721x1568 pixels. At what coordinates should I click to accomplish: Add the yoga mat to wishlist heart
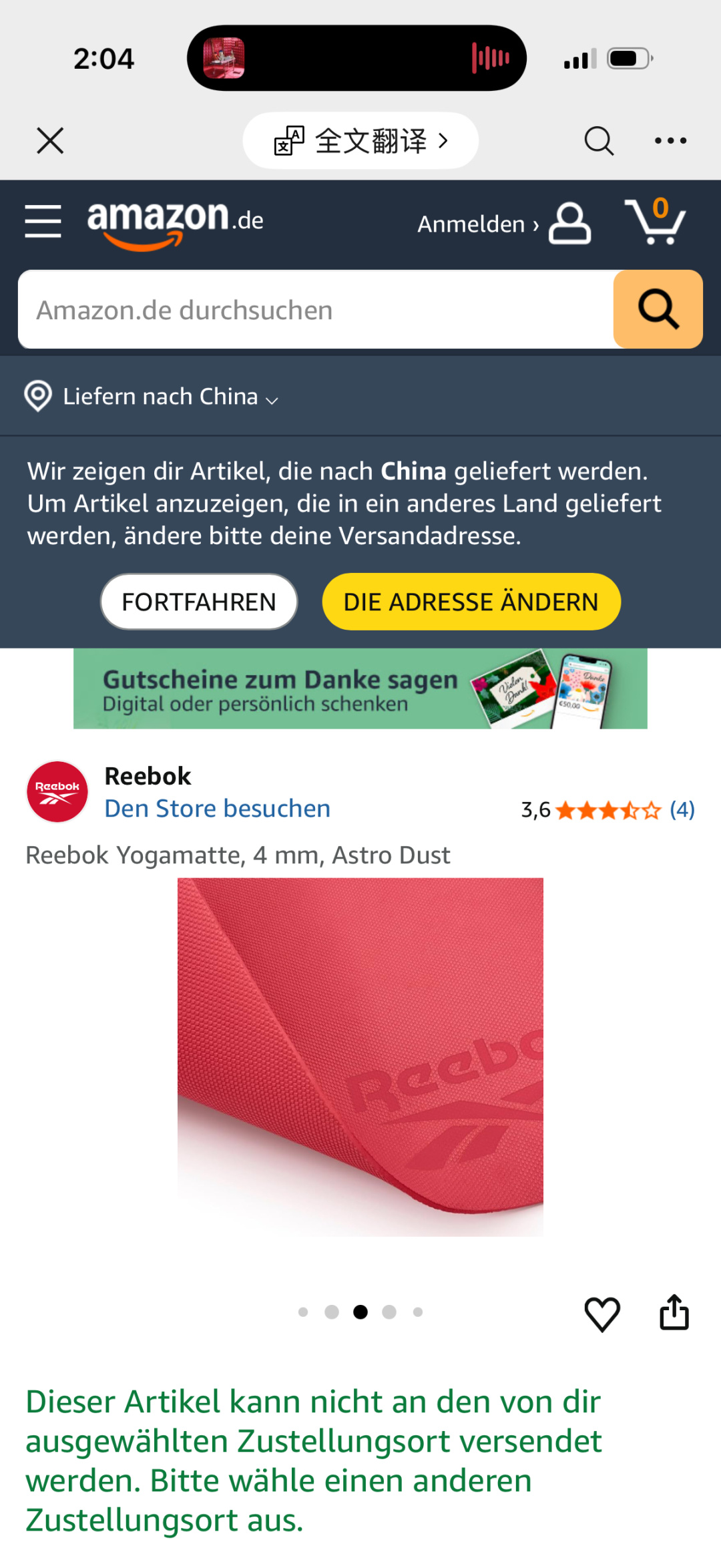(602, 1314)
